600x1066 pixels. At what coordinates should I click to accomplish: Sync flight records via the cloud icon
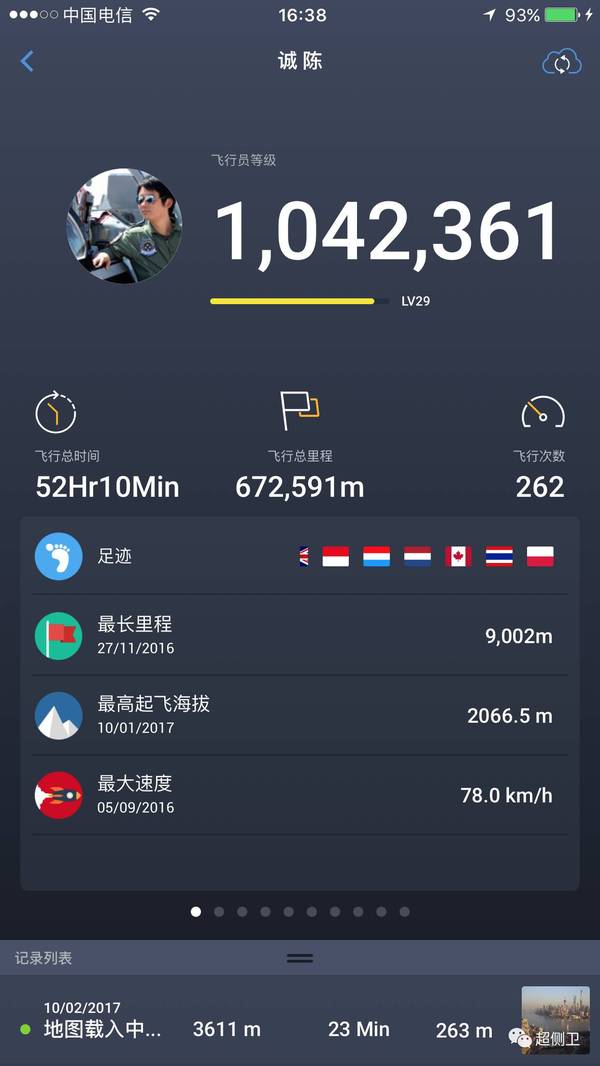coord(561,62)
